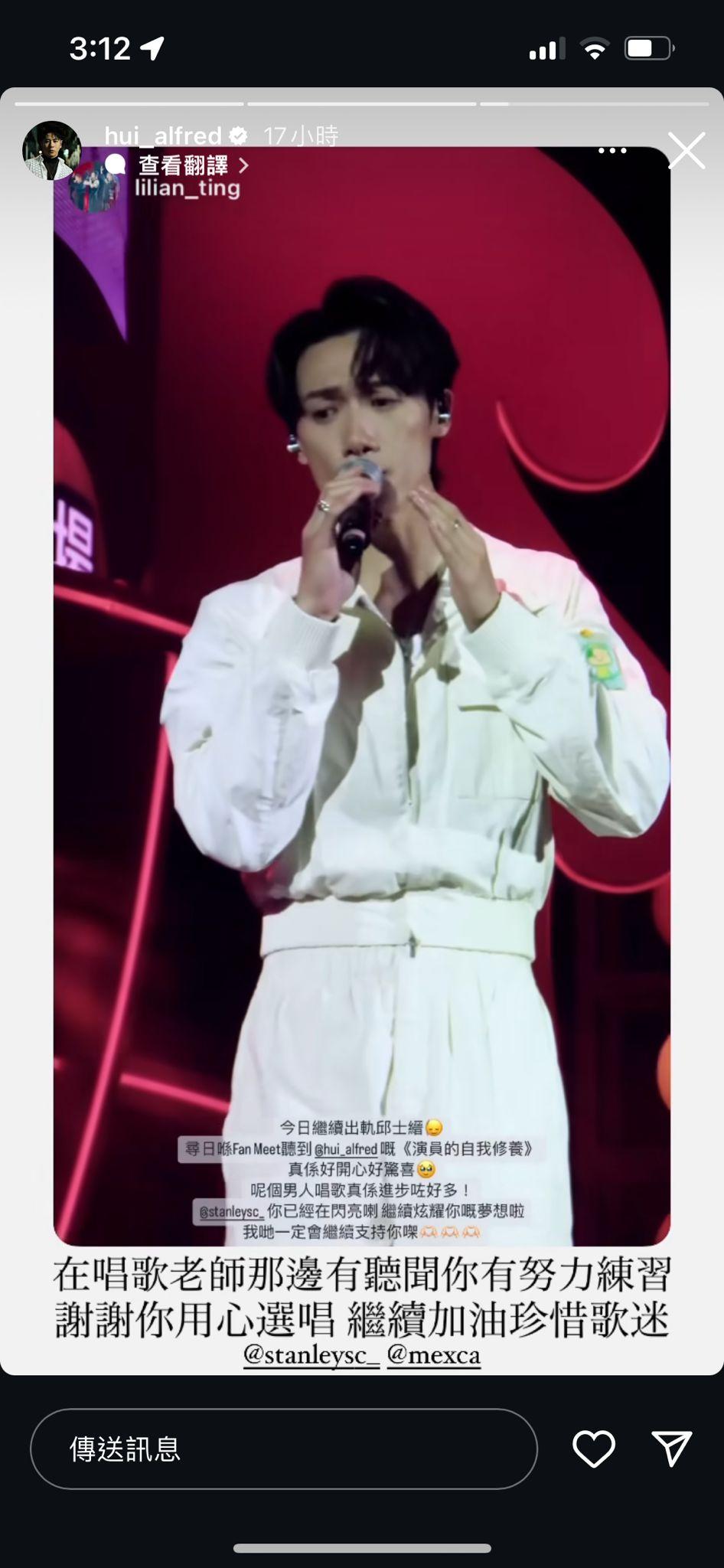Open lilian_ting's original story
The image size is (724, 1568).
pos(187,188)
